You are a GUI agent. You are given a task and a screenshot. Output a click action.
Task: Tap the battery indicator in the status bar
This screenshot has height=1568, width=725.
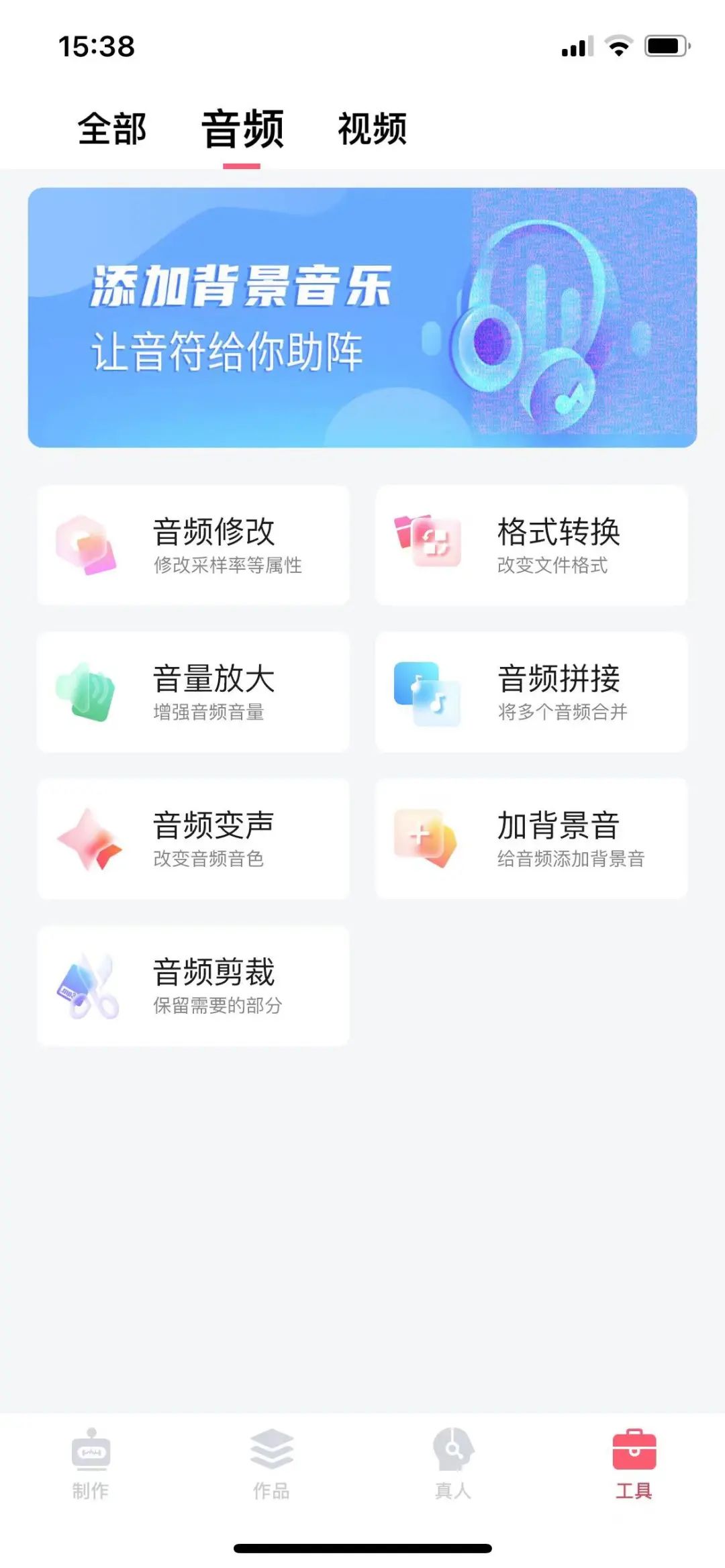coord(665,44)
